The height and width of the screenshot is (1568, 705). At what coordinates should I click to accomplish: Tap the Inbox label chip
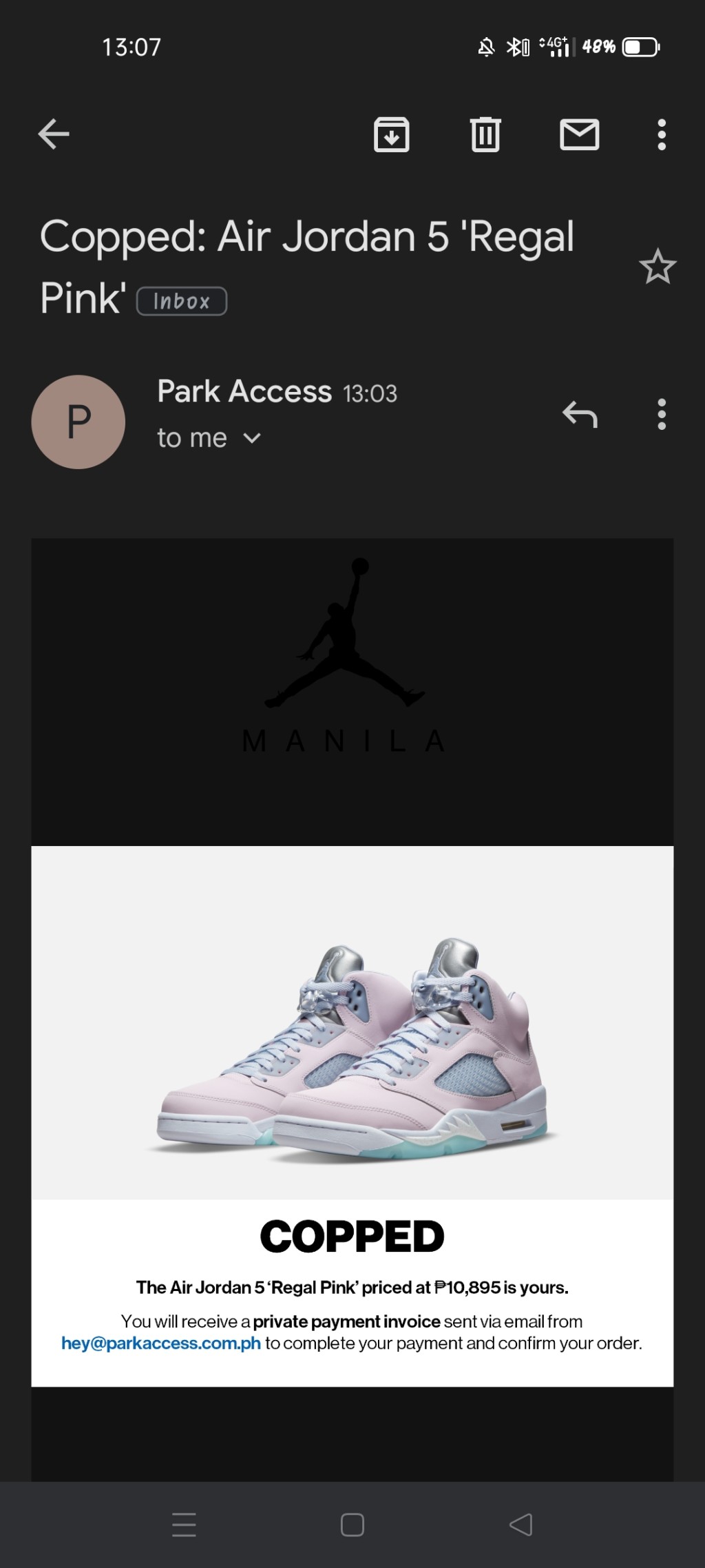click(x=182, y=301)
